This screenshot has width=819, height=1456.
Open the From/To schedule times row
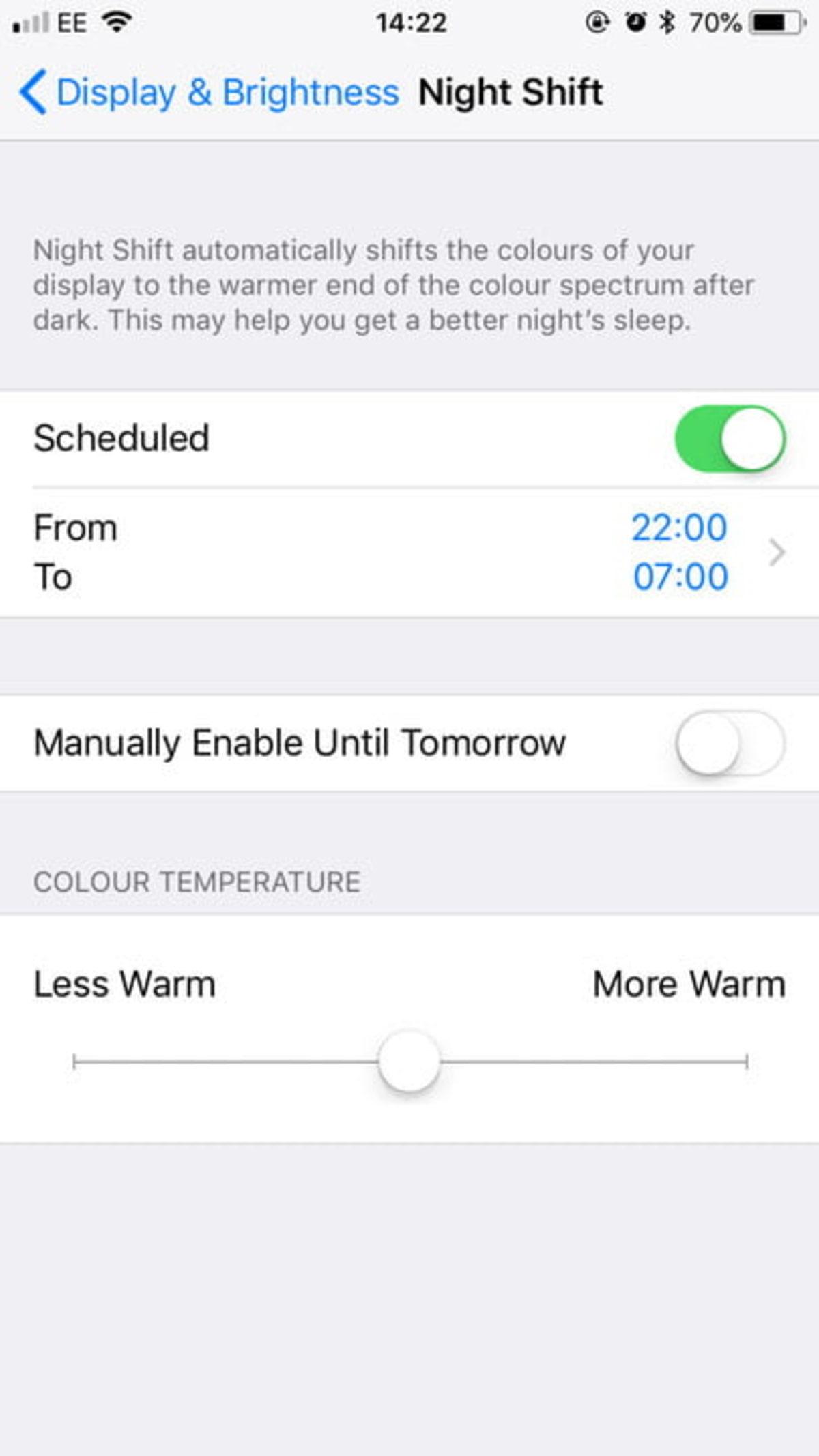coord(409,553)
